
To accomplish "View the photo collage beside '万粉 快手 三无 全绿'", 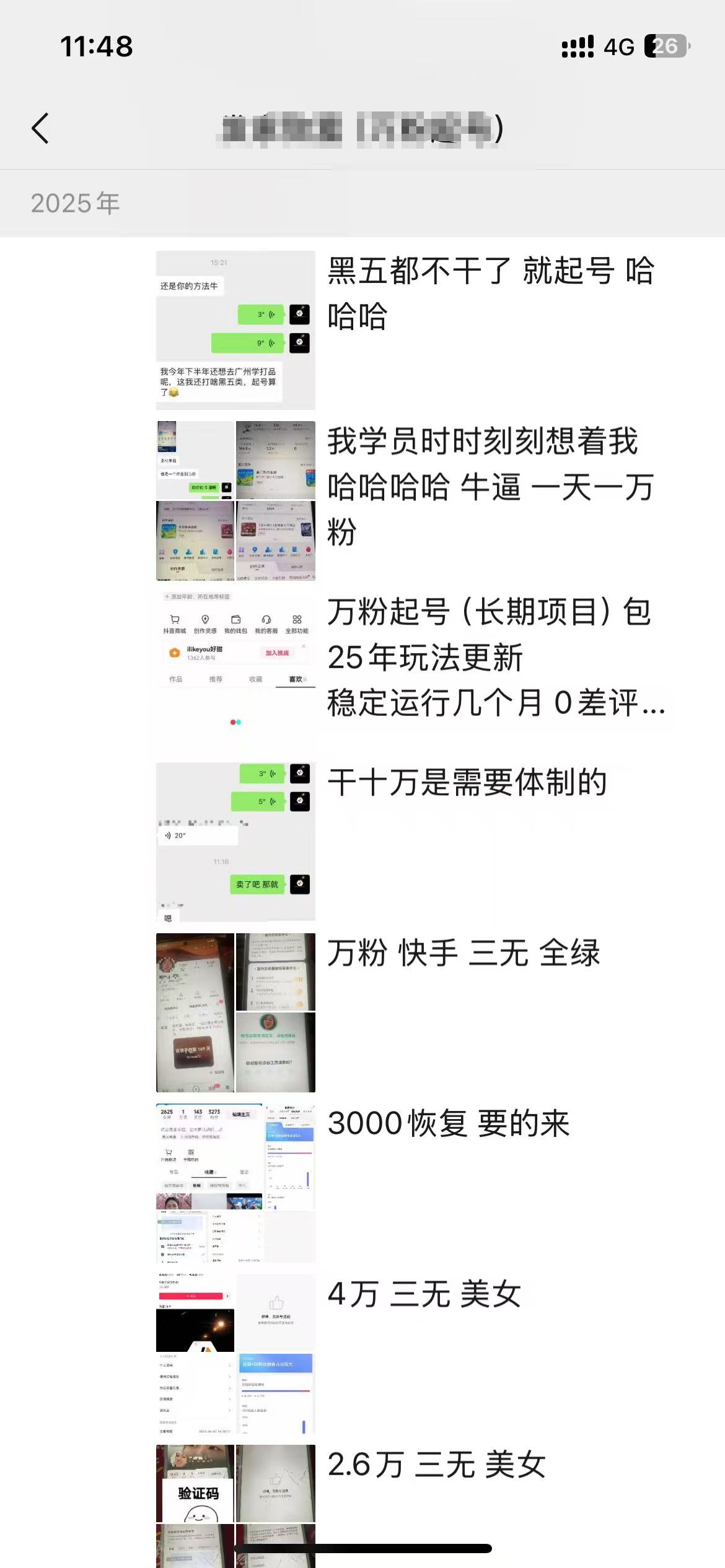I will 235,1013.
